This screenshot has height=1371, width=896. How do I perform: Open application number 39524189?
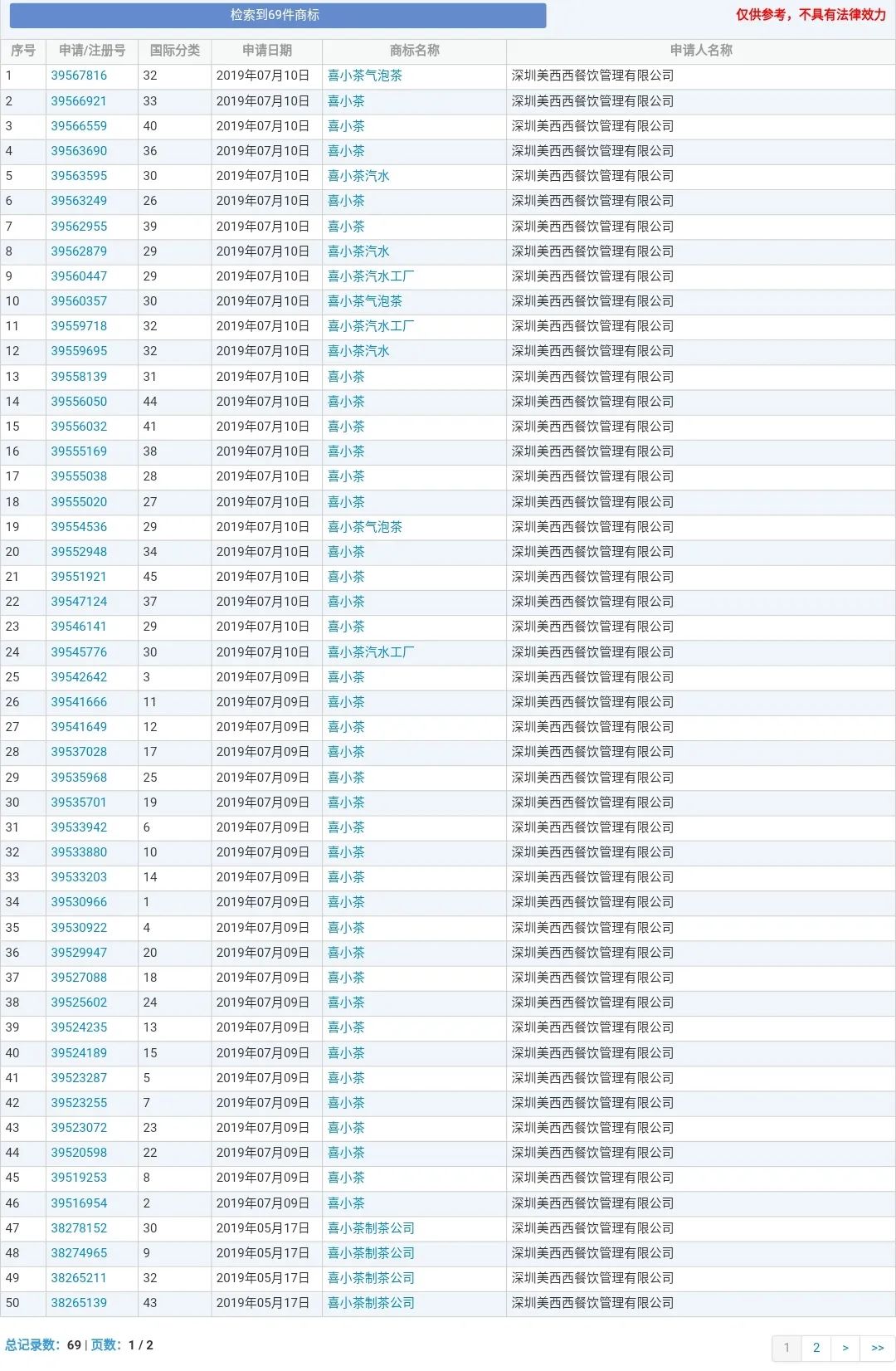79,1053
